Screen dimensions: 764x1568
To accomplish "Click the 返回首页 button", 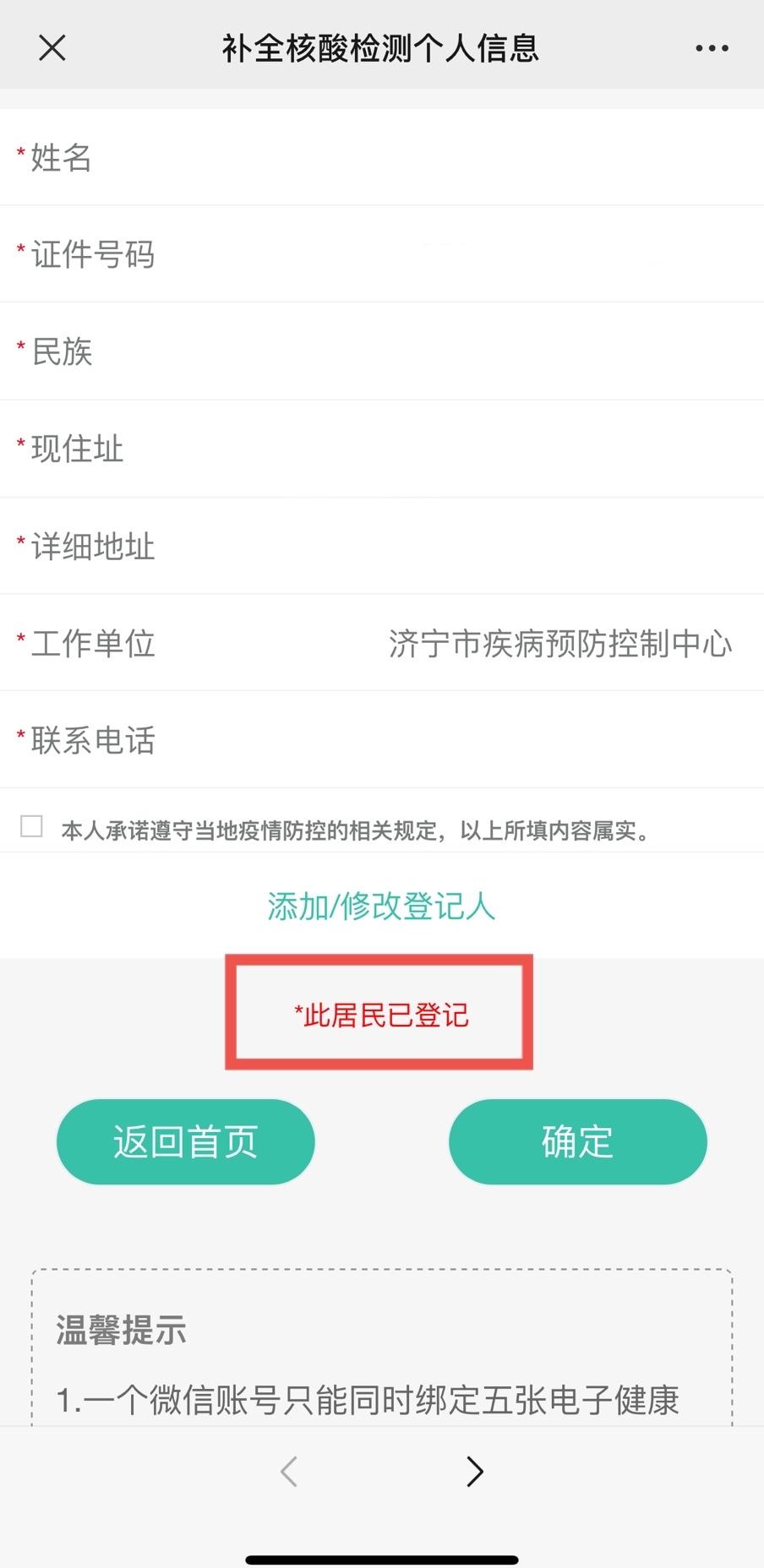I will (185, 1141).
